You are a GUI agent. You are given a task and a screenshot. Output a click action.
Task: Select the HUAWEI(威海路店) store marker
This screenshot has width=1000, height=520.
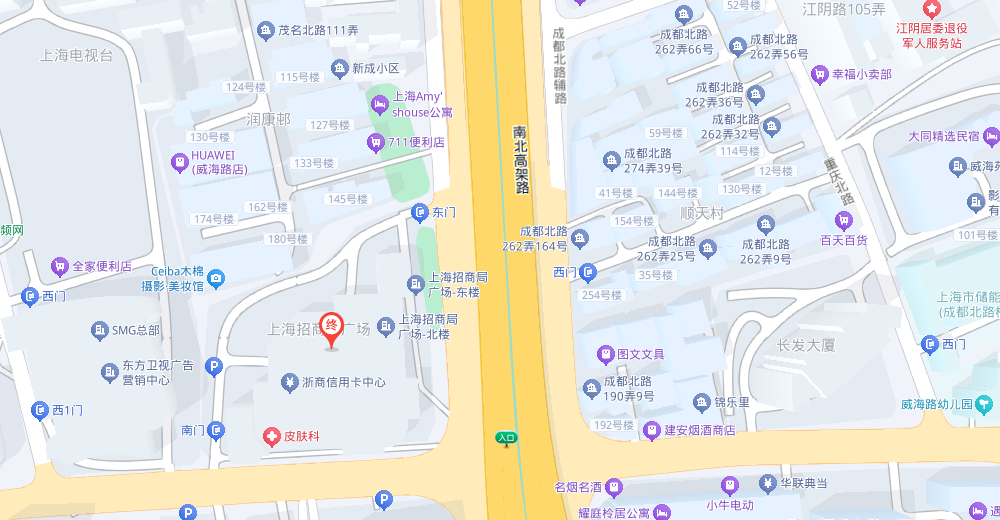179,161
